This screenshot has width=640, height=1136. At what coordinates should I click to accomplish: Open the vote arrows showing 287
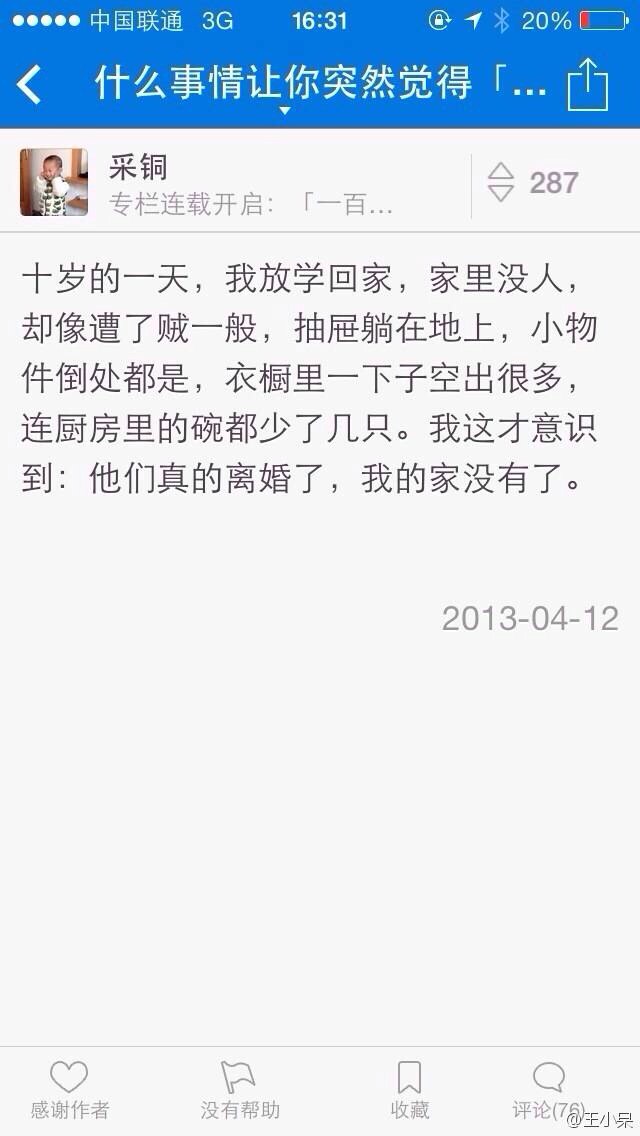click(533, 183)
